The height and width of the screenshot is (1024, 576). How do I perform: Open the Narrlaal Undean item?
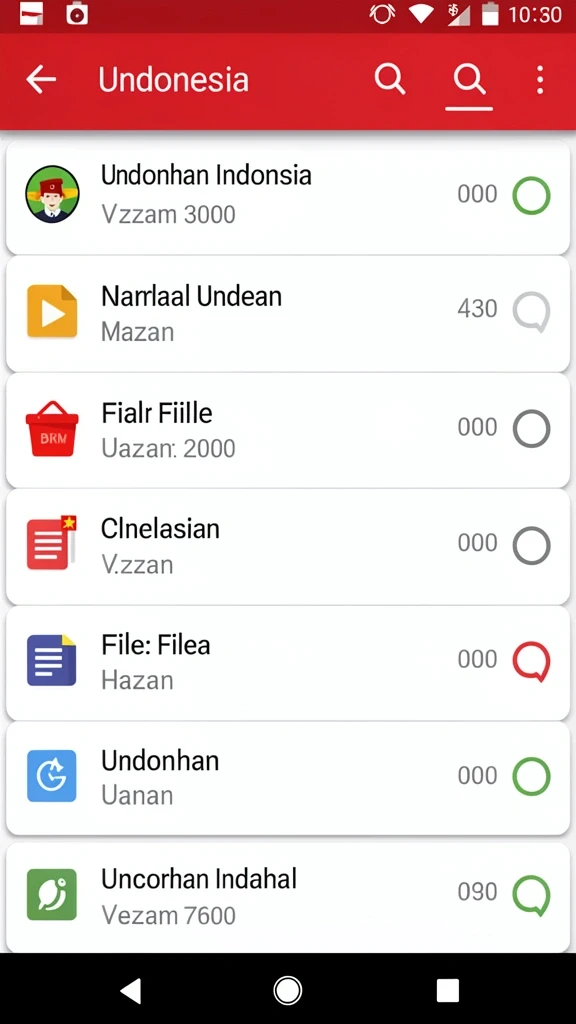pyautogui.click(x=288, y=314)
